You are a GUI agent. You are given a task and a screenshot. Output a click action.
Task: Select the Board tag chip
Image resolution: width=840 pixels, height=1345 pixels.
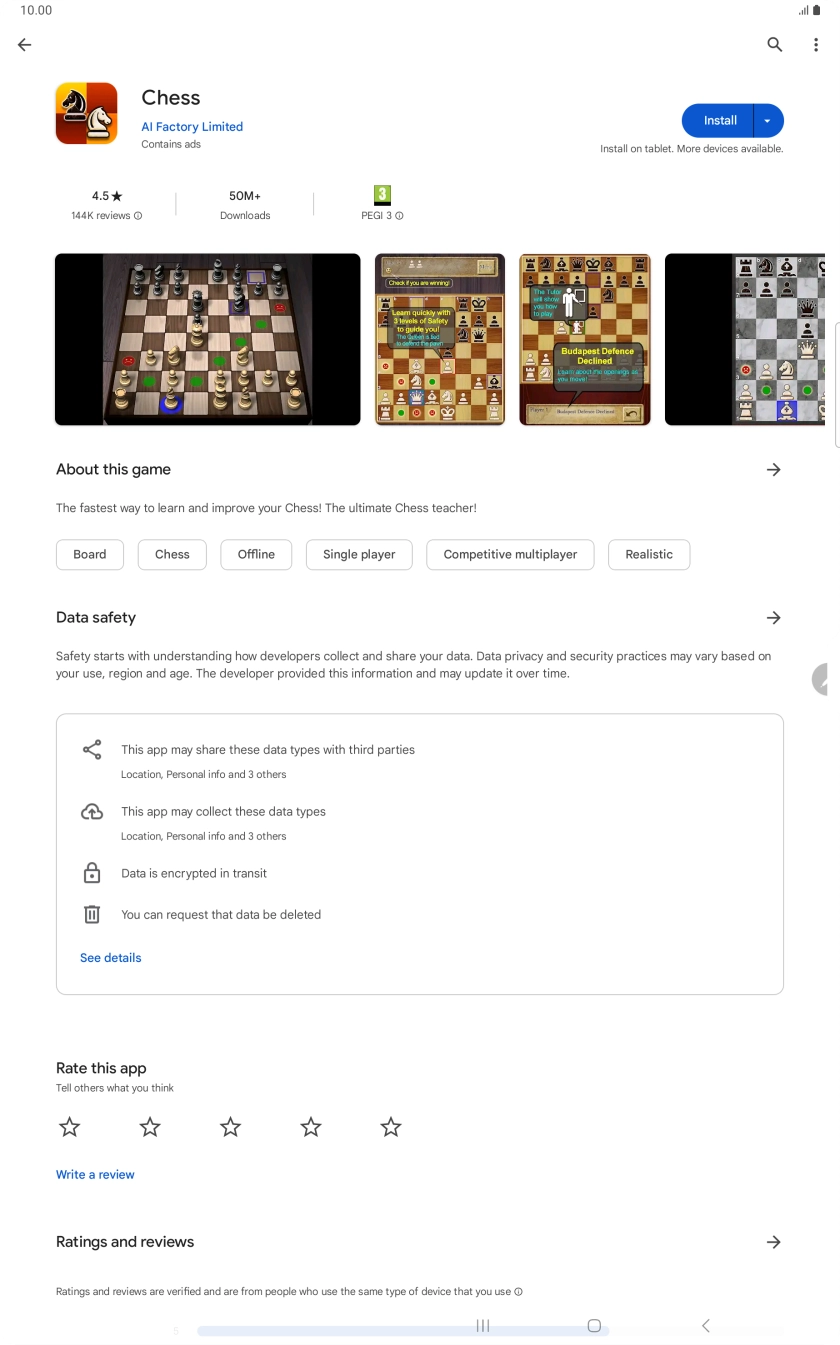click(89, 554)
